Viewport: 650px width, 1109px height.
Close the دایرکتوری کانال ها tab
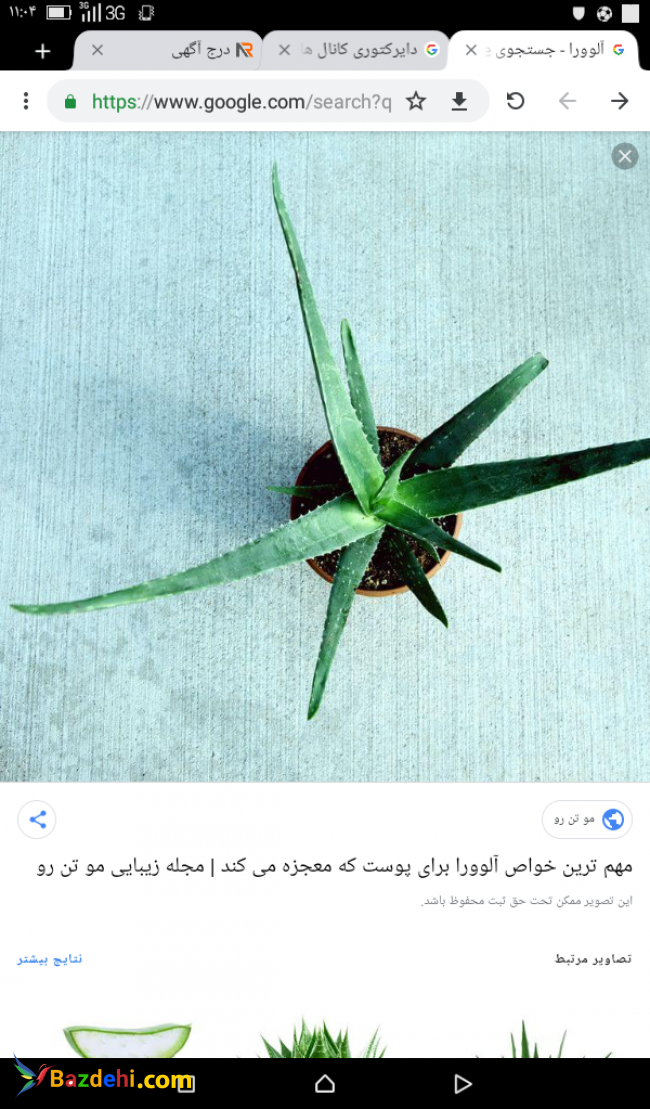[284, 50]
